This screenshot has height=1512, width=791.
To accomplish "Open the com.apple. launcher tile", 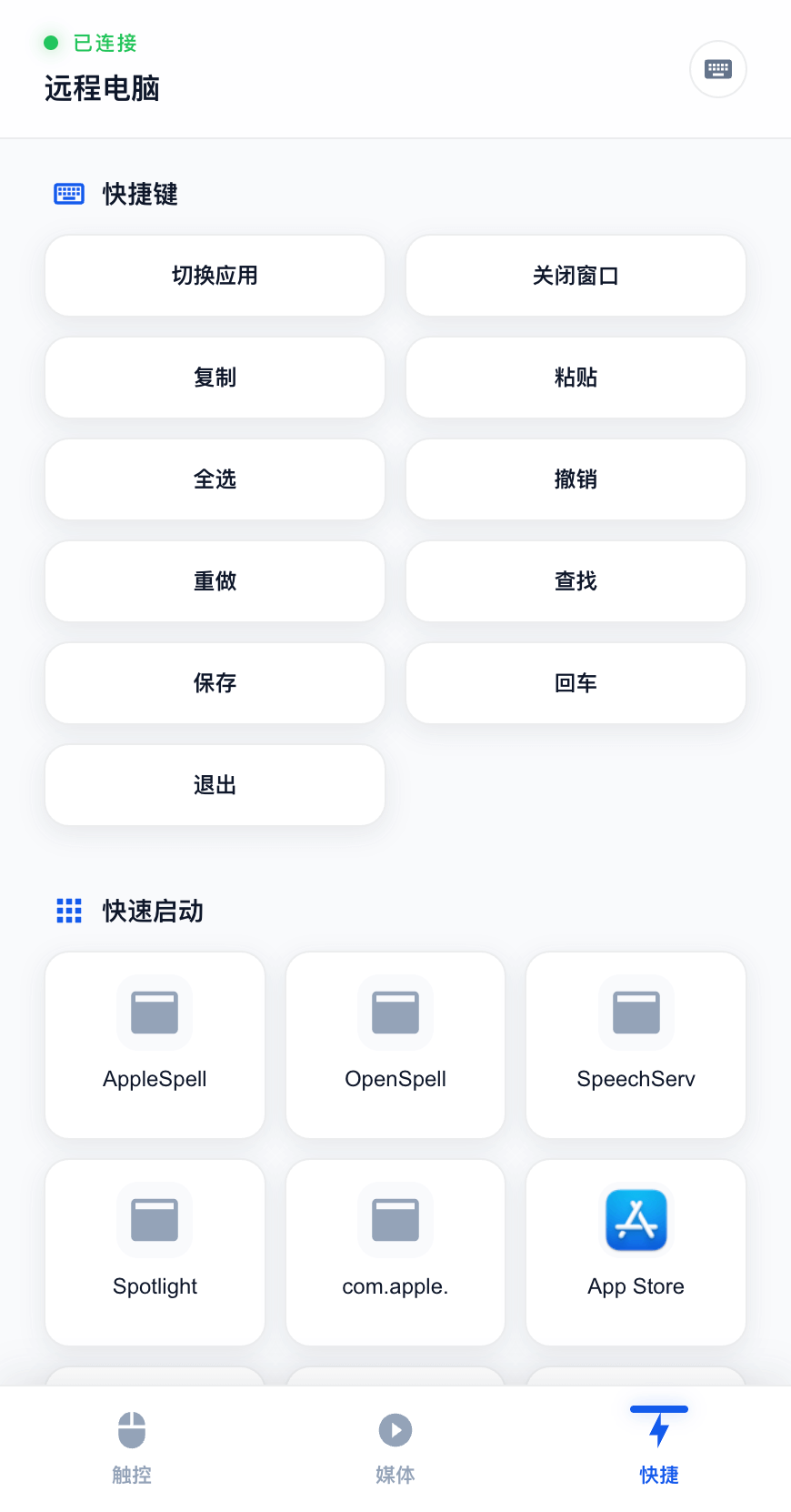I will (x=395, y=1252).
